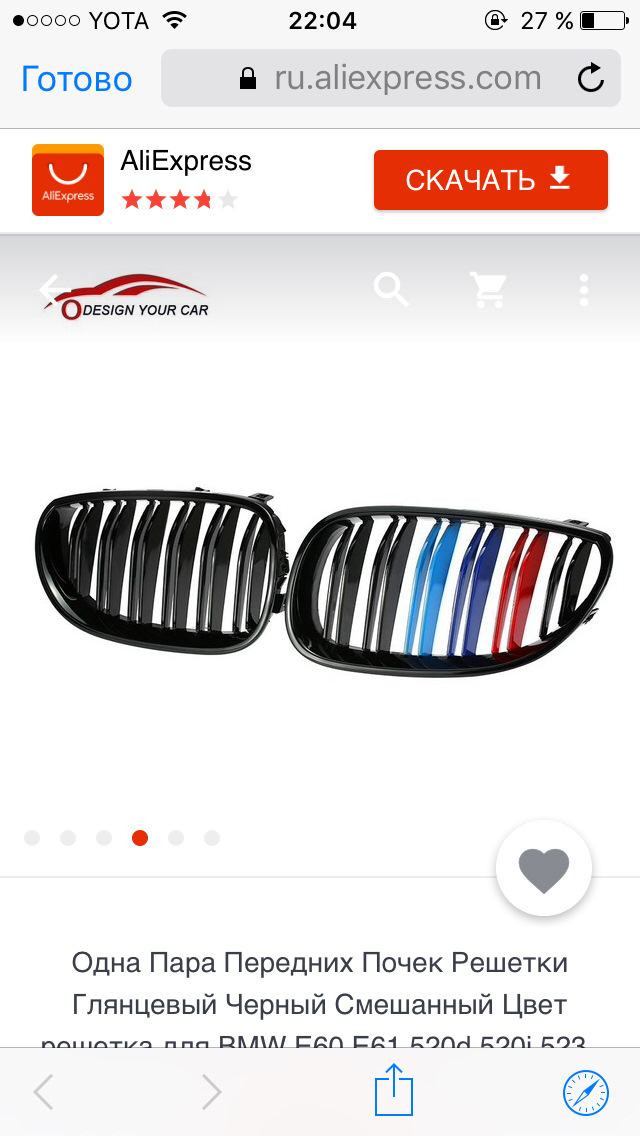
Task: Open the three-dot overflow menu
Action: [584, 290]
